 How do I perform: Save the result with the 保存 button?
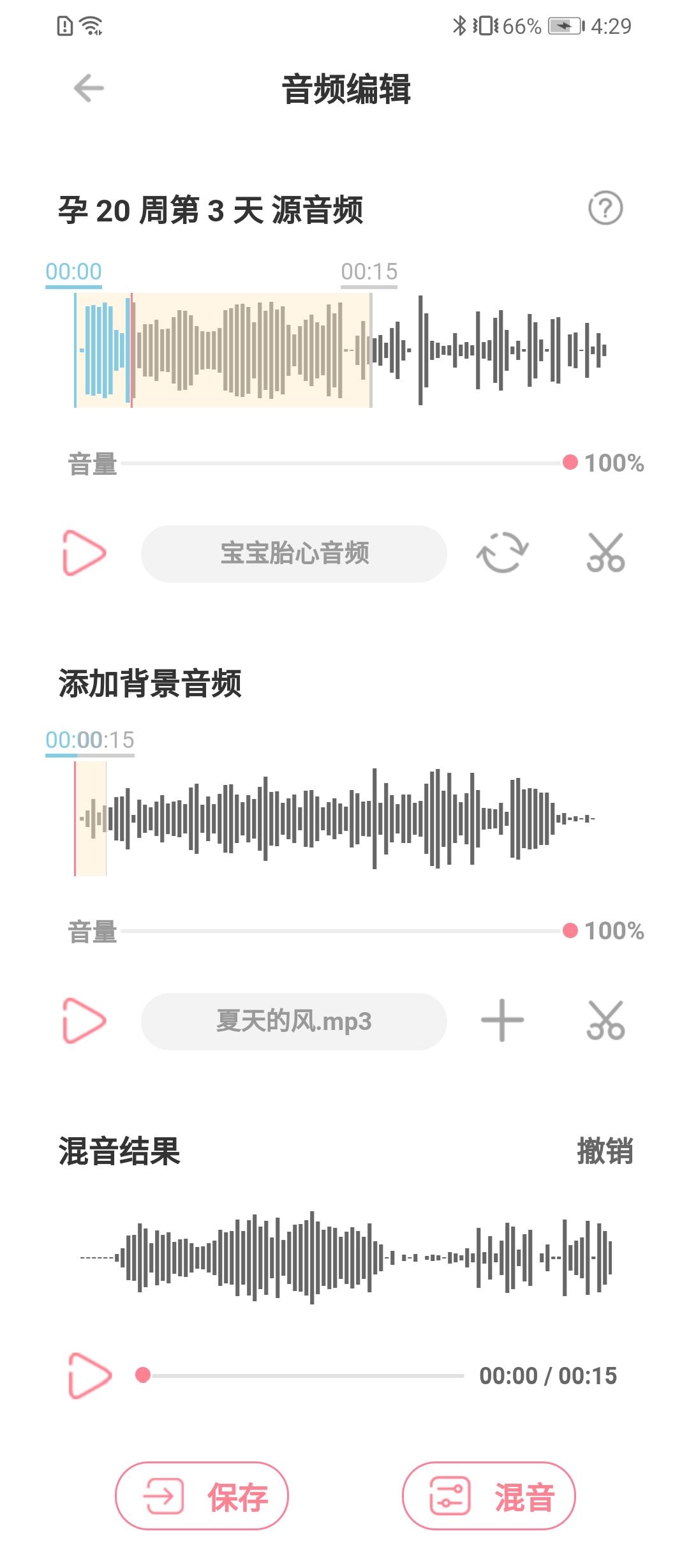(202, 1495)
